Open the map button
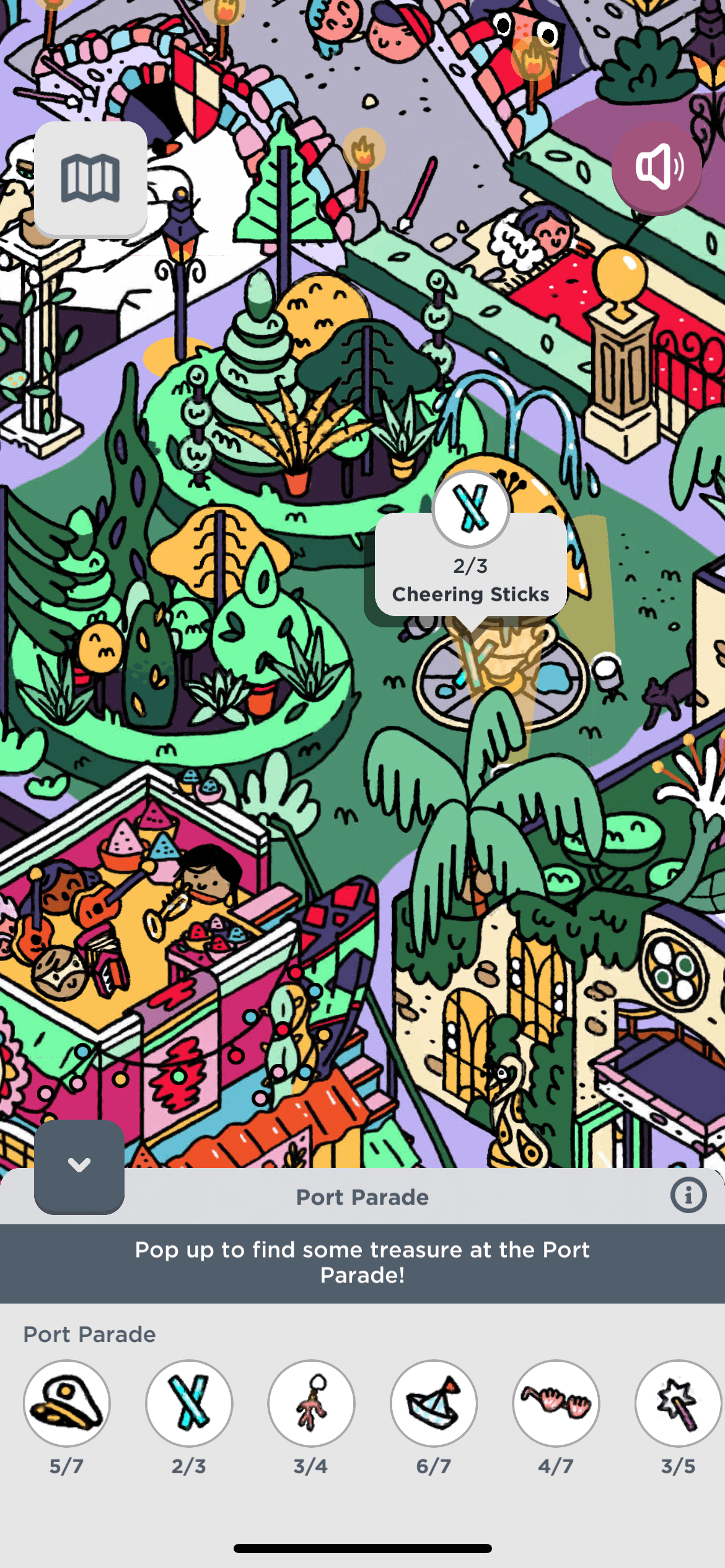 90,178
